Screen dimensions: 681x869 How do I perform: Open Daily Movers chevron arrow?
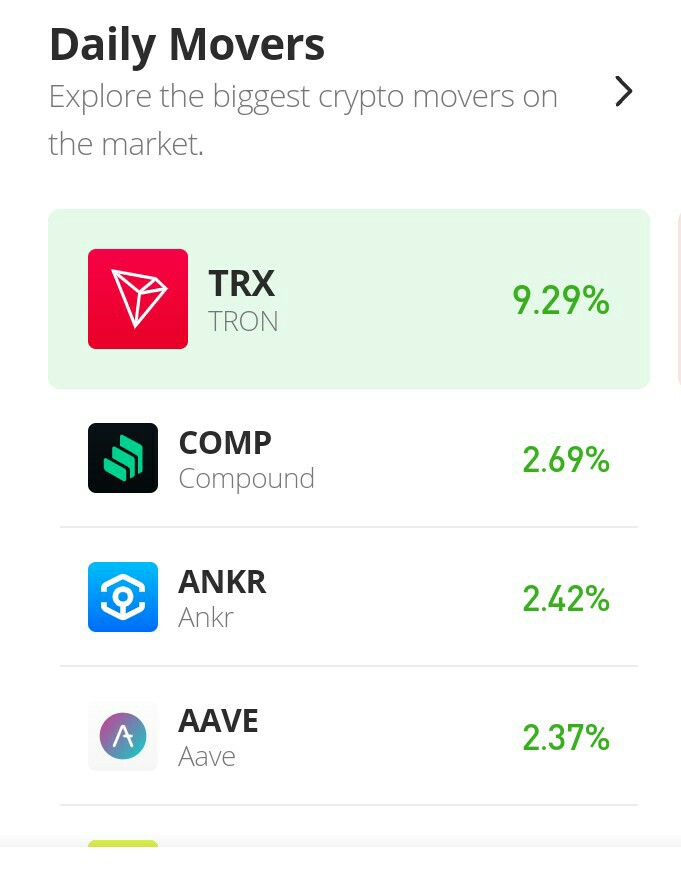coord(623,92)
